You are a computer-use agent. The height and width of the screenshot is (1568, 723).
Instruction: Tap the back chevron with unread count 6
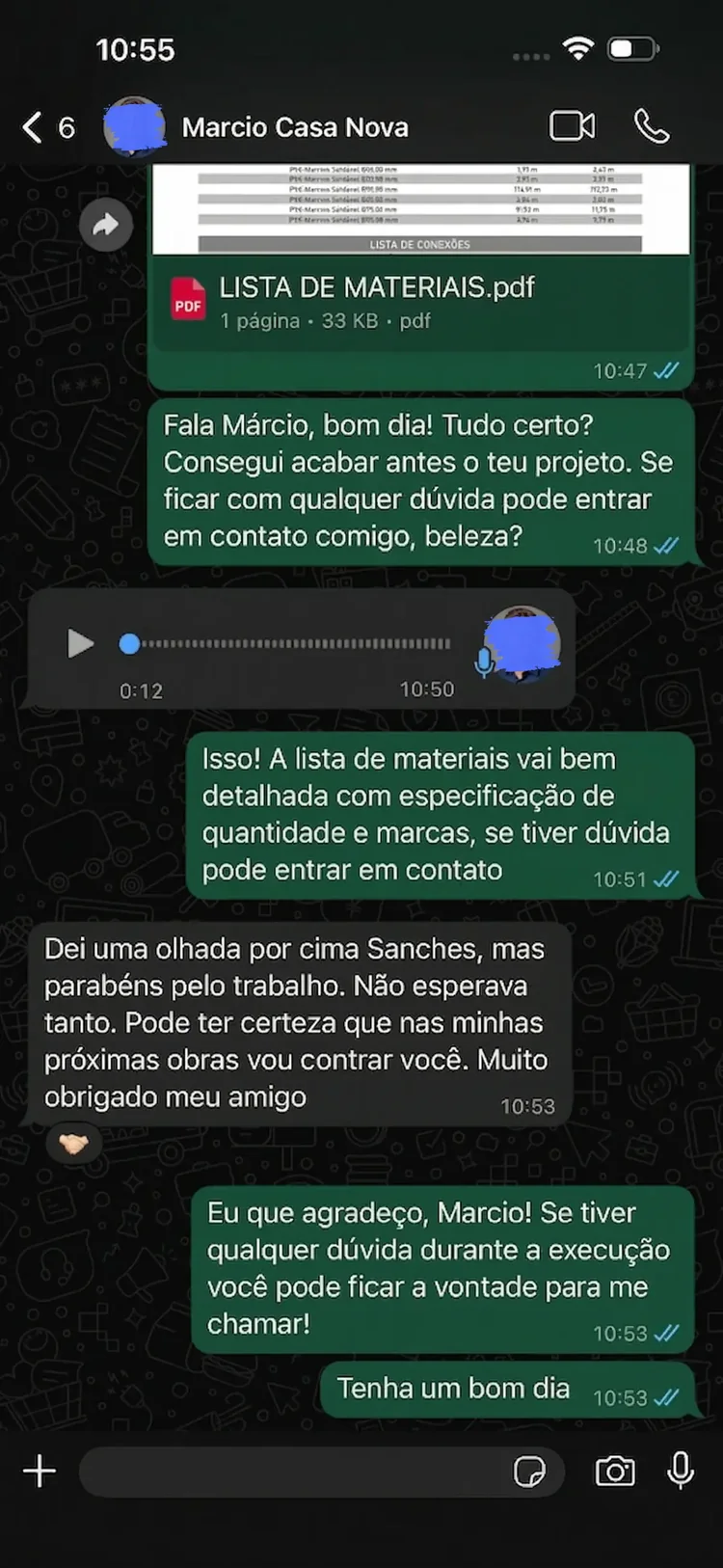42,125
